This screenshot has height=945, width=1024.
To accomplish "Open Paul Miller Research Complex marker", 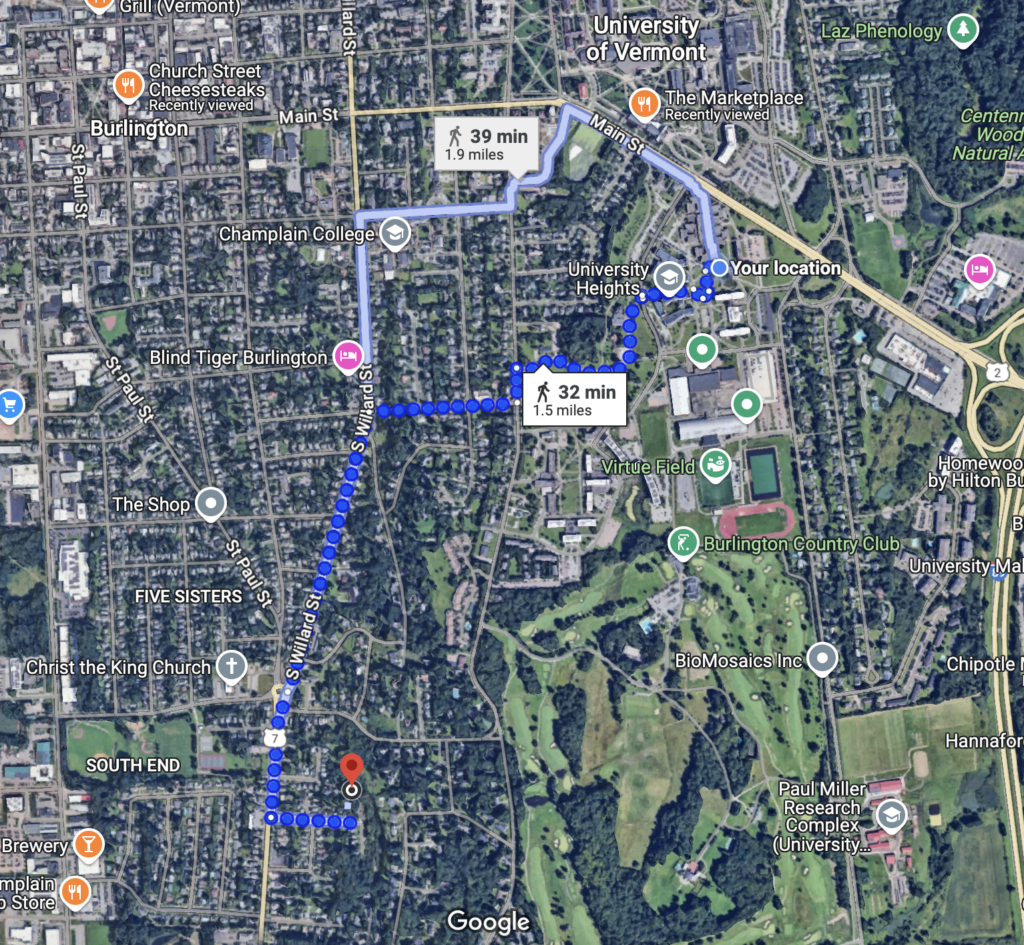I will click(x=890, y=815).
